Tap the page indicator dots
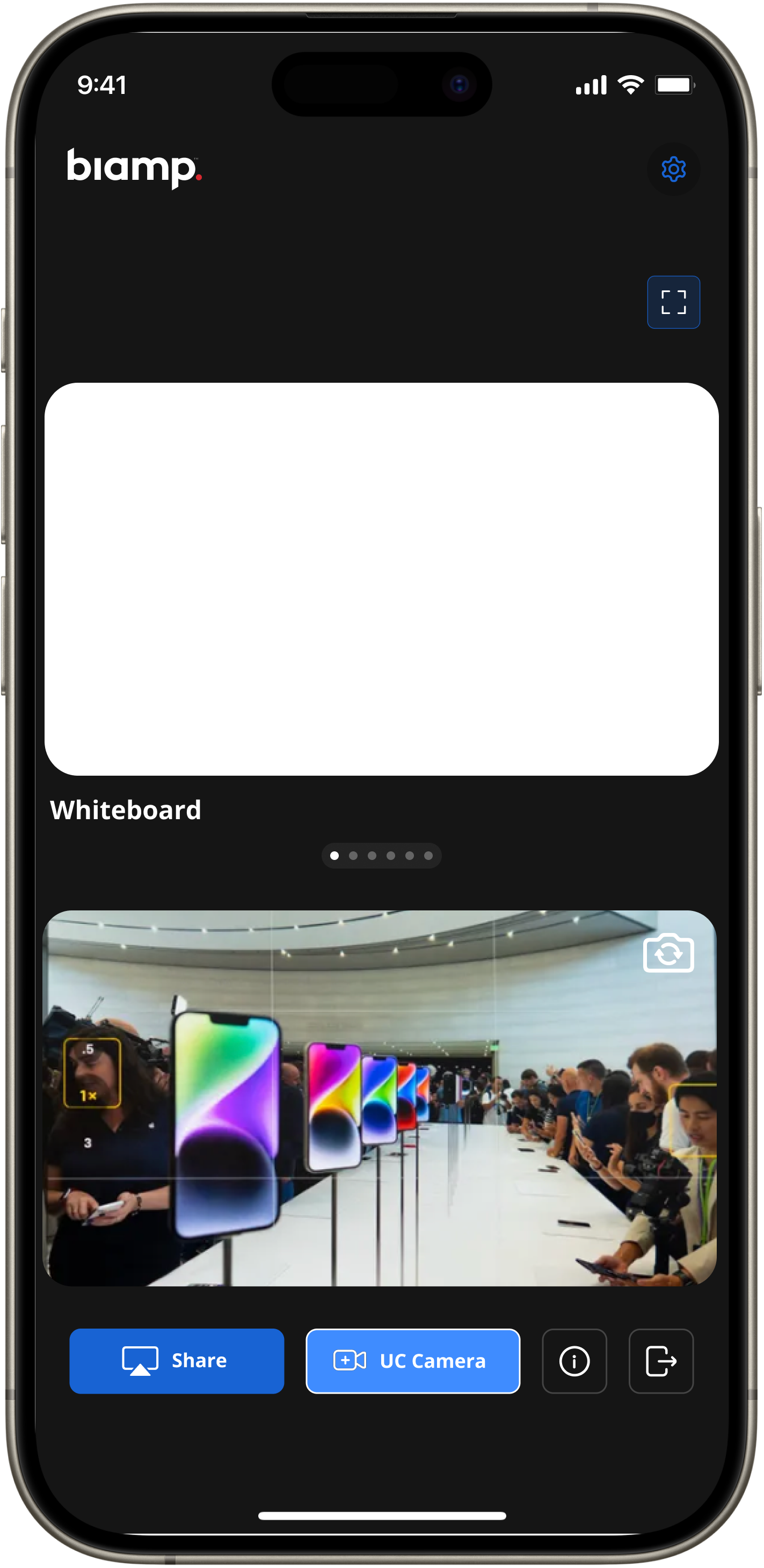Viewport: 764px width, 1568px height. coord(381,855)
